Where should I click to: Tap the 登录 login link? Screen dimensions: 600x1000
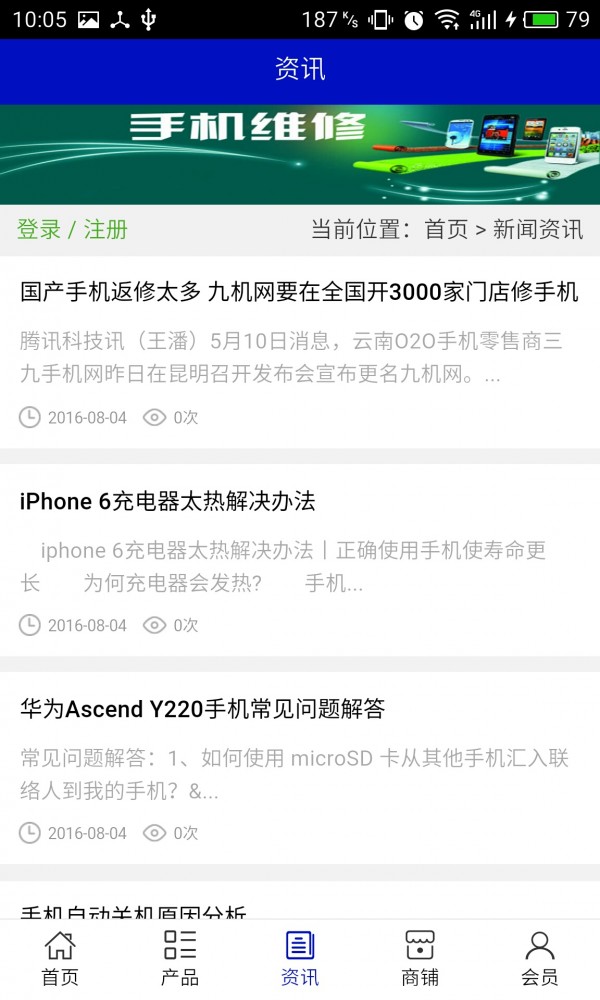click(39, 230)
